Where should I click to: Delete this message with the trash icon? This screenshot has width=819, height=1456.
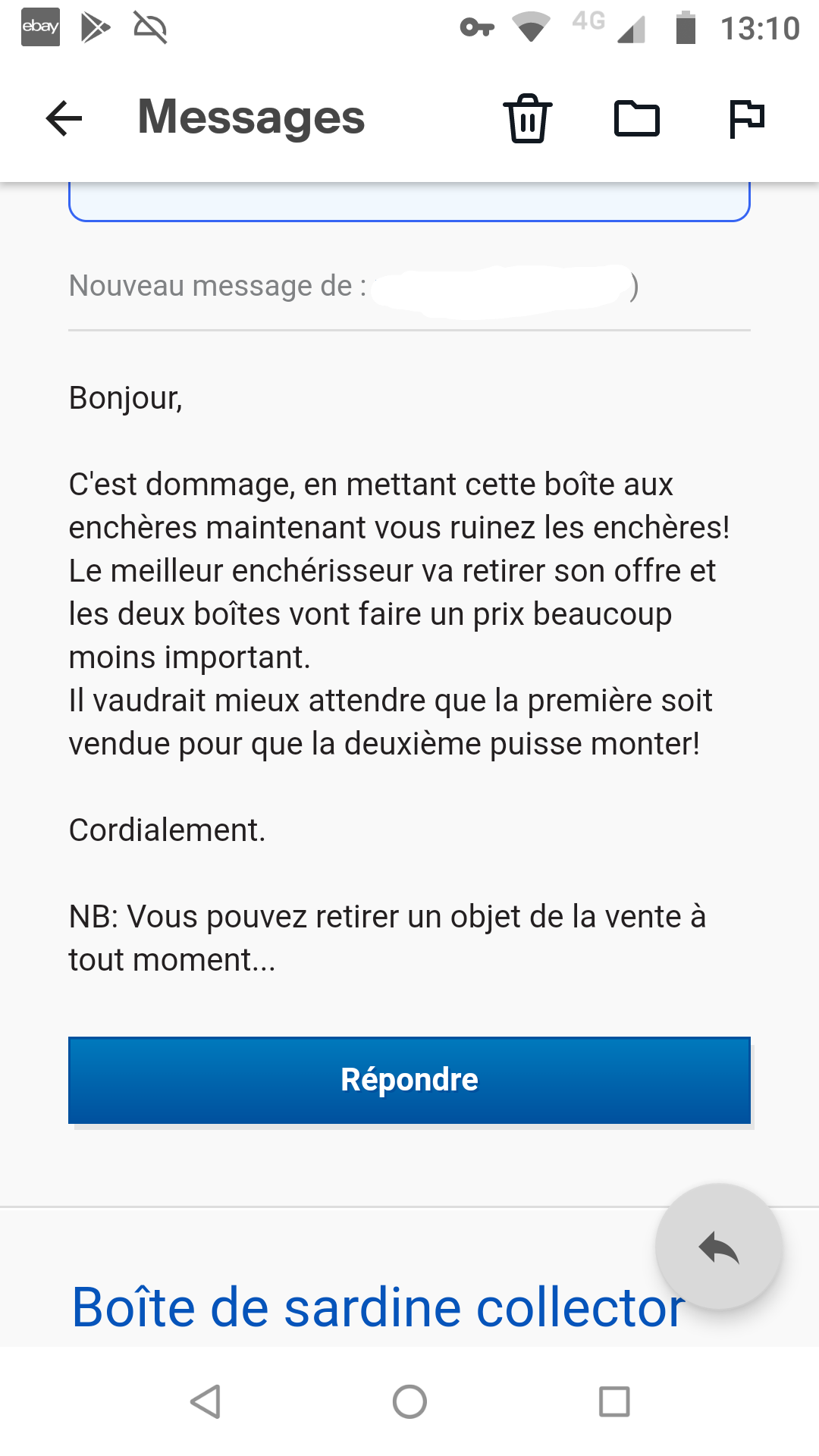pyautogui.click(x=528, y=119)
